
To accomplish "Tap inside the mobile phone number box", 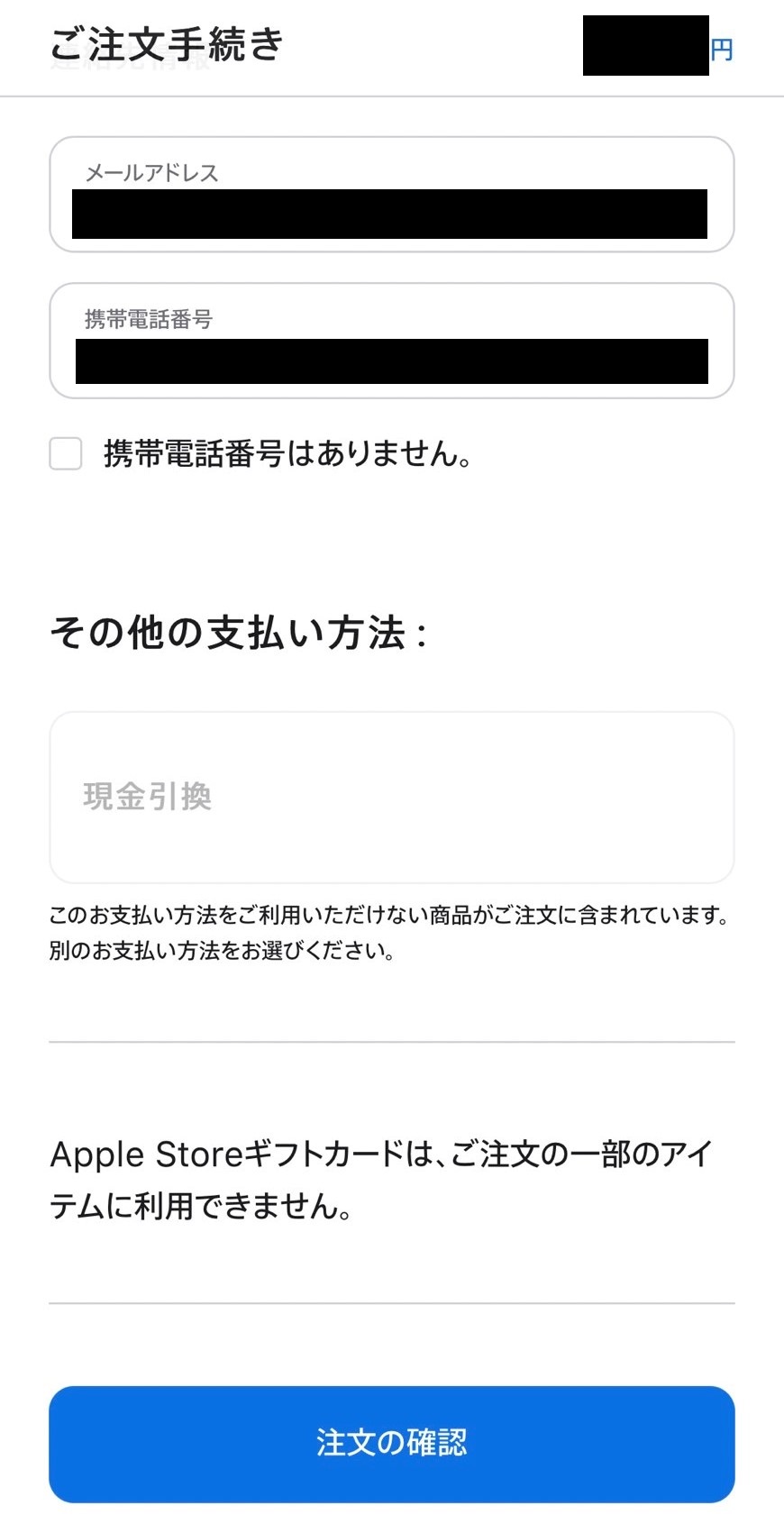I will coord(392,341).
